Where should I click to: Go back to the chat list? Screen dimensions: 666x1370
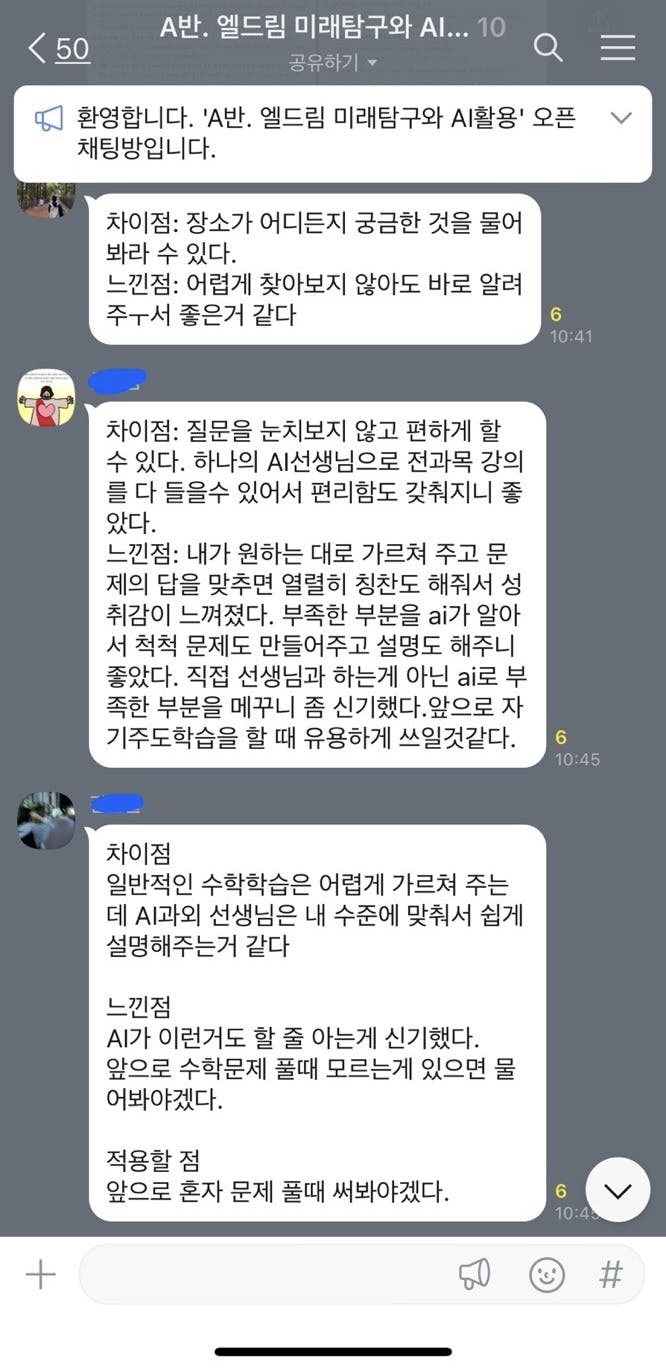55,47
